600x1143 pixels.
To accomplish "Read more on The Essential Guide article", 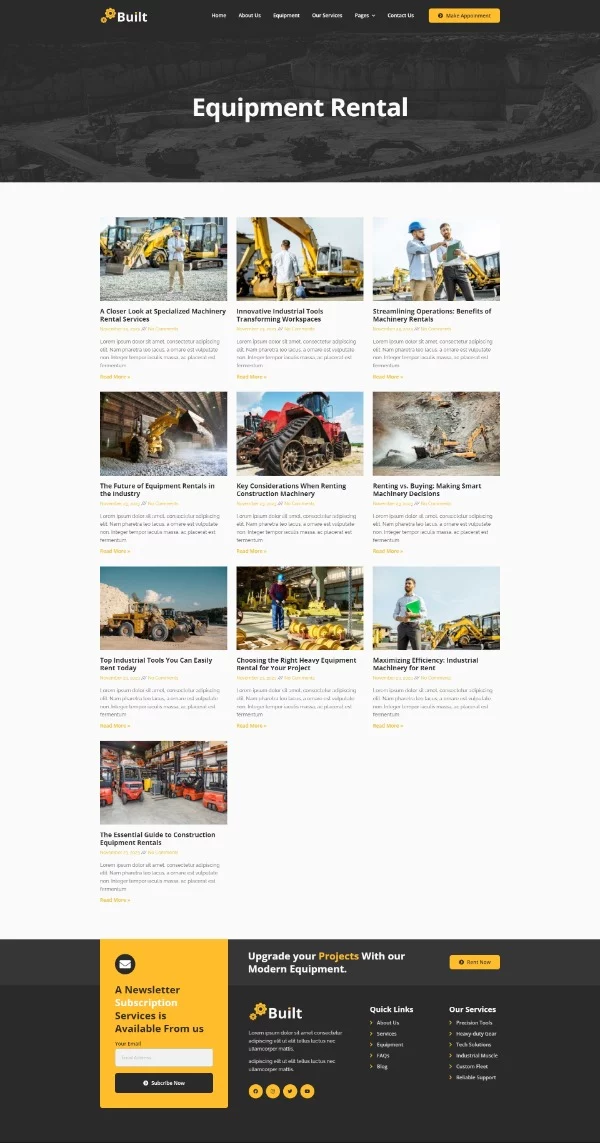I will click(114, 900).
